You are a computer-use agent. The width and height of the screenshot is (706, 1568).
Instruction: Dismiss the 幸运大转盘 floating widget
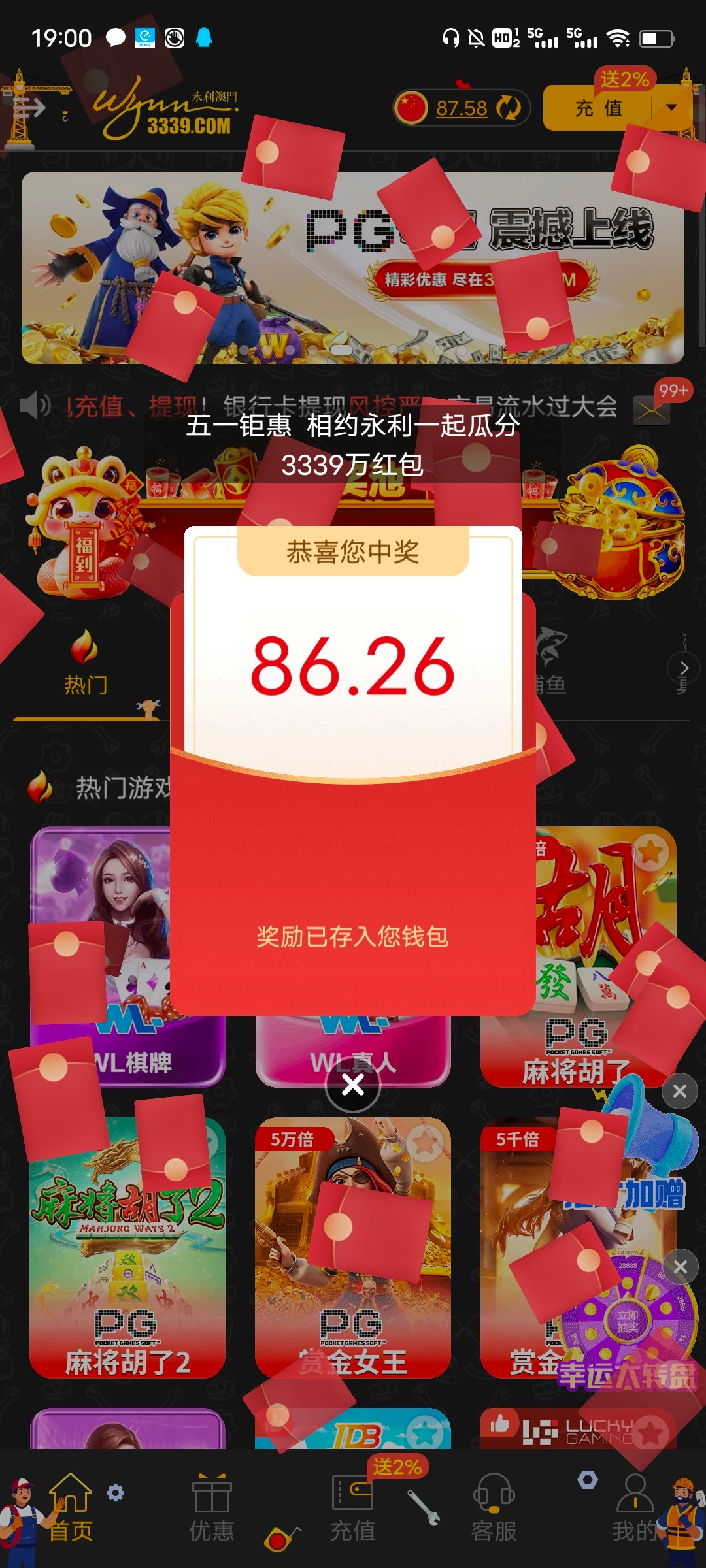point(680,1267)
